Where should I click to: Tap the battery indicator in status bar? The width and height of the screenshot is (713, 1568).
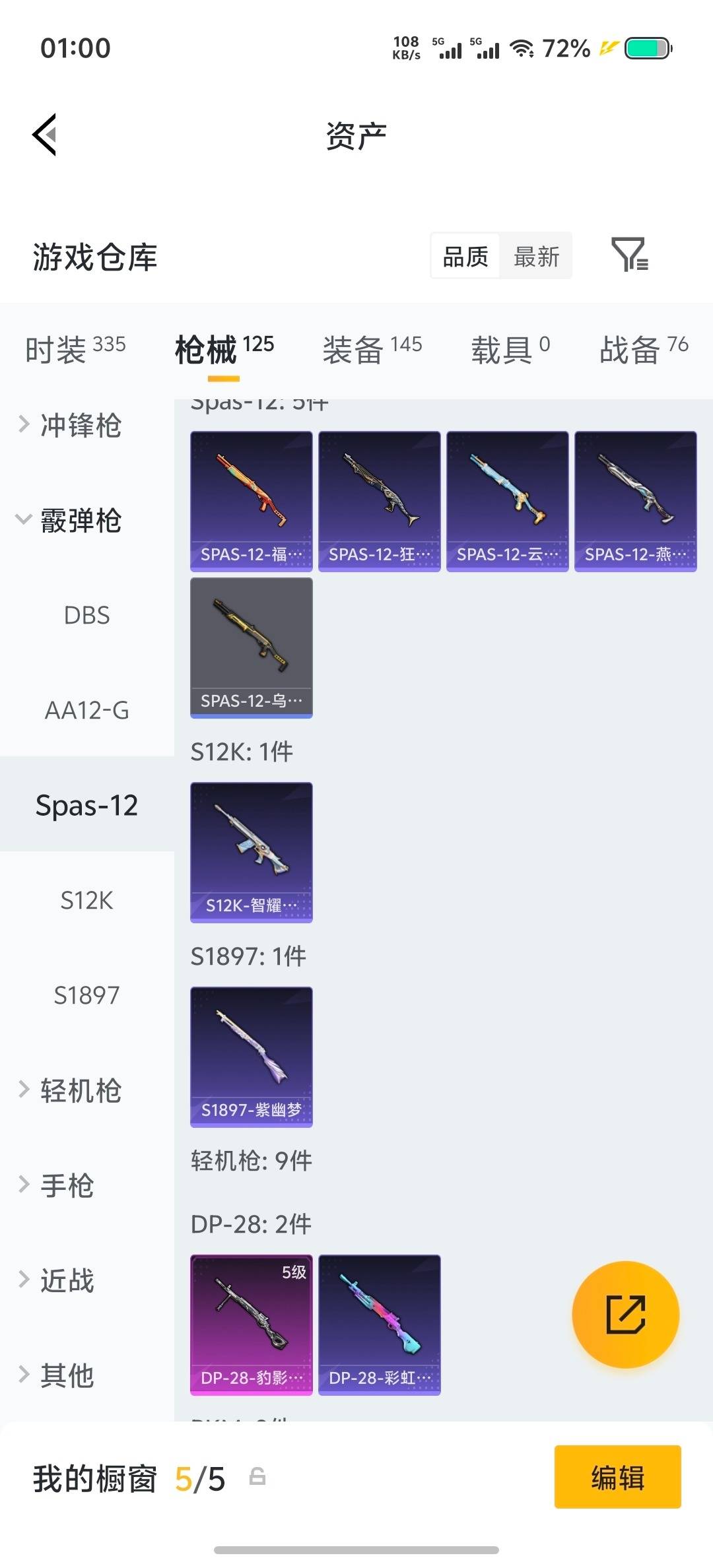(x=648, y=48)
